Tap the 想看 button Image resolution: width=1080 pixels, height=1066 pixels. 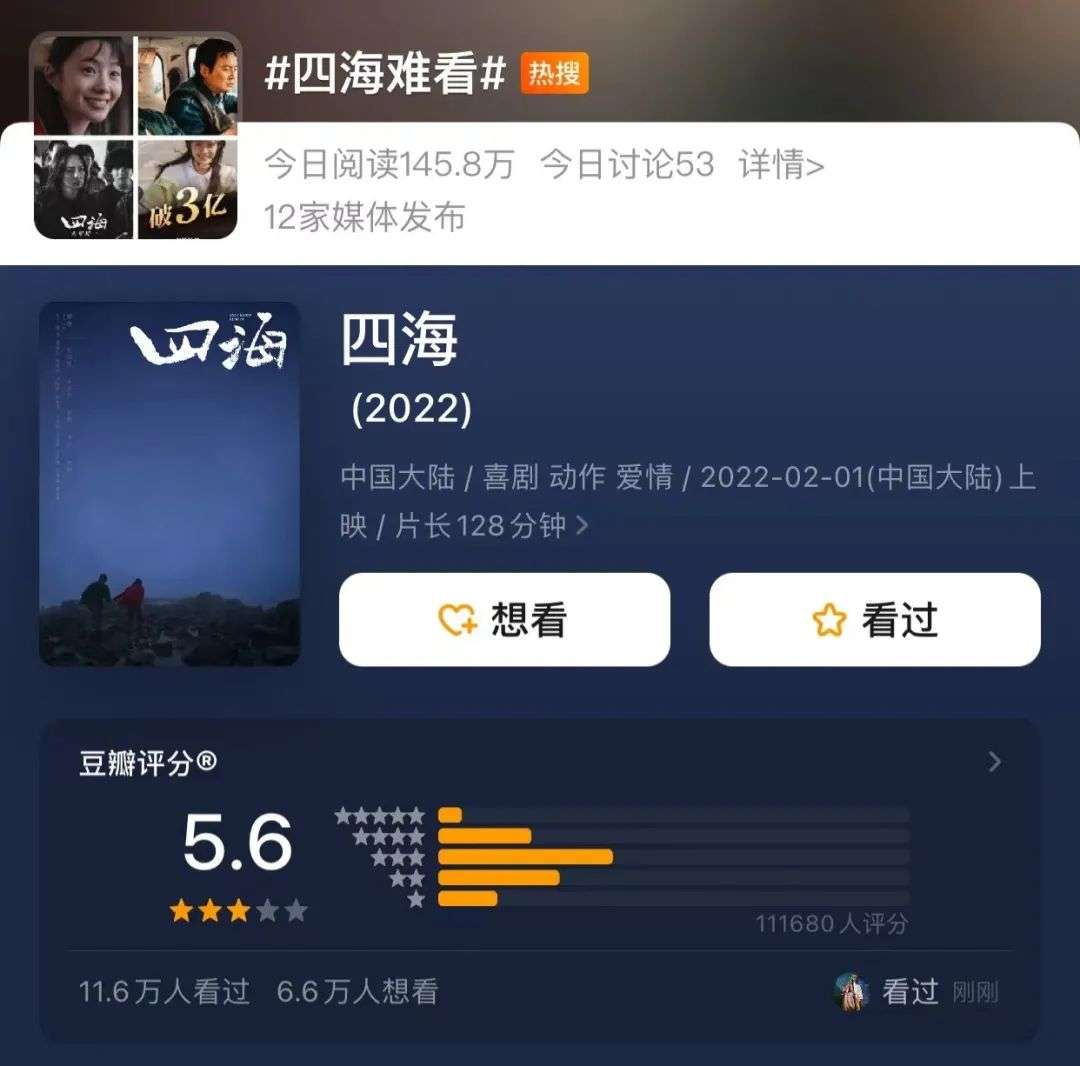[504, 619]
